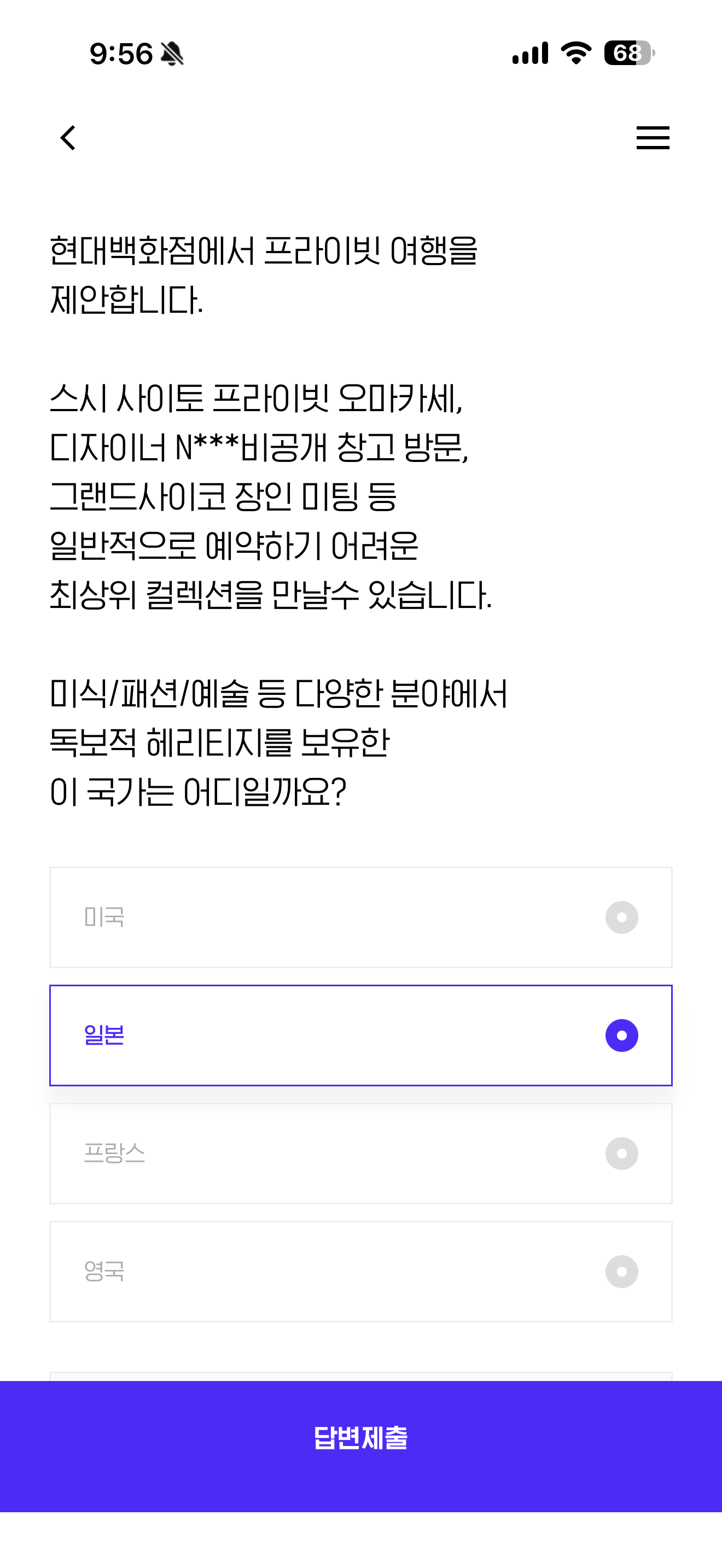Pick 프랑스 as the answer
Image resolution: width=722 pixels, height=1568 pixels.
pos(361,1154)
